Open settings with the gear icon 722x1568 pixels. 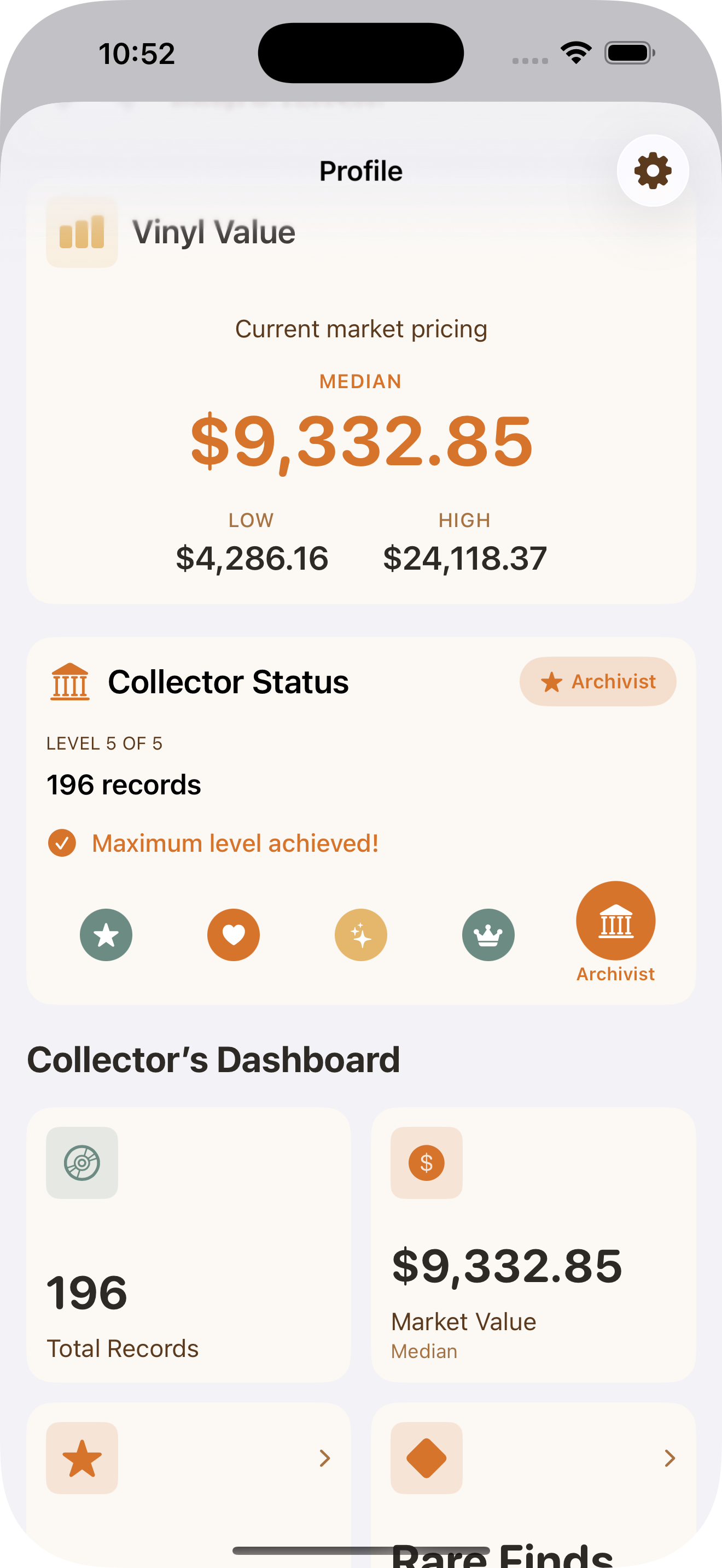pos(653,171)
